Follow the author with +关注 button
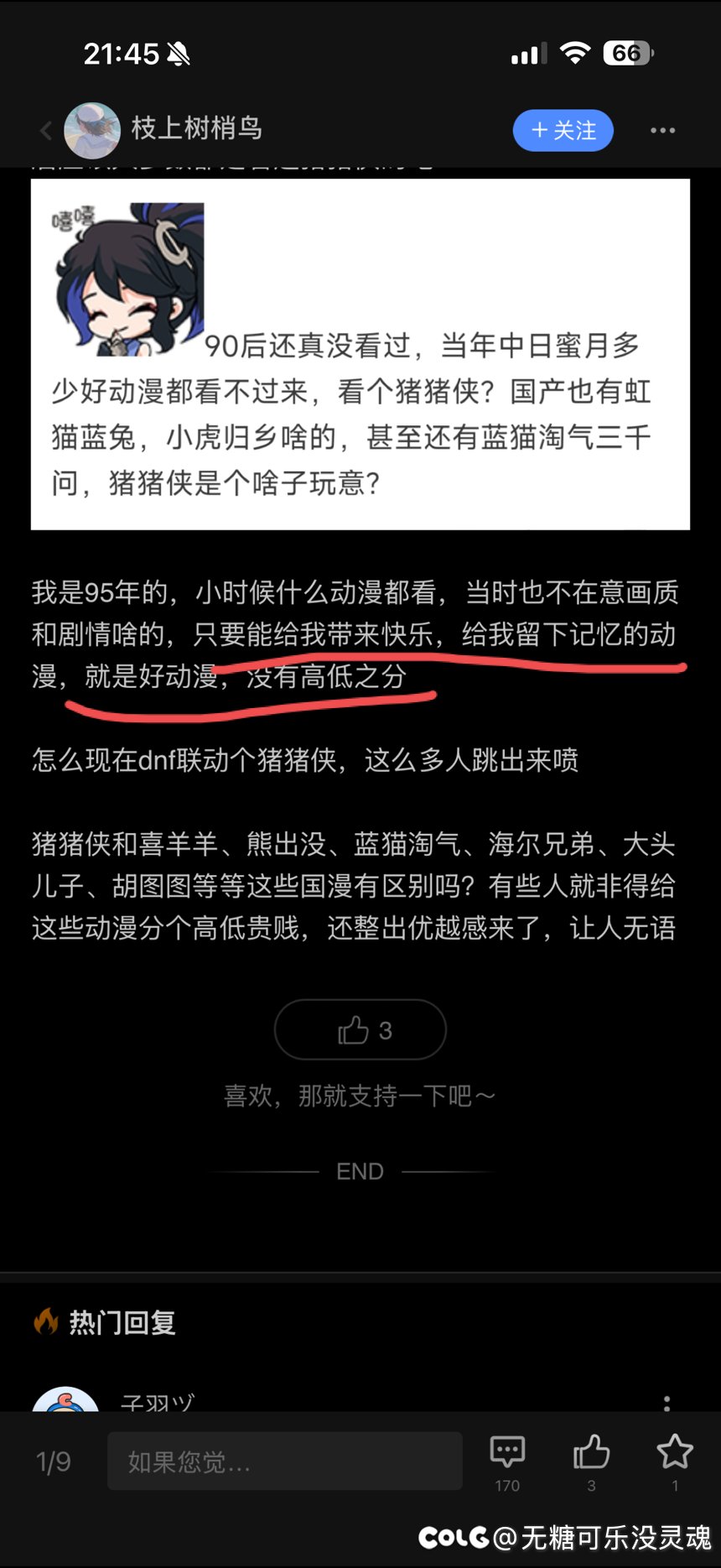The width and height of the screenshot is (721, 1568). (x=563, y=131)
